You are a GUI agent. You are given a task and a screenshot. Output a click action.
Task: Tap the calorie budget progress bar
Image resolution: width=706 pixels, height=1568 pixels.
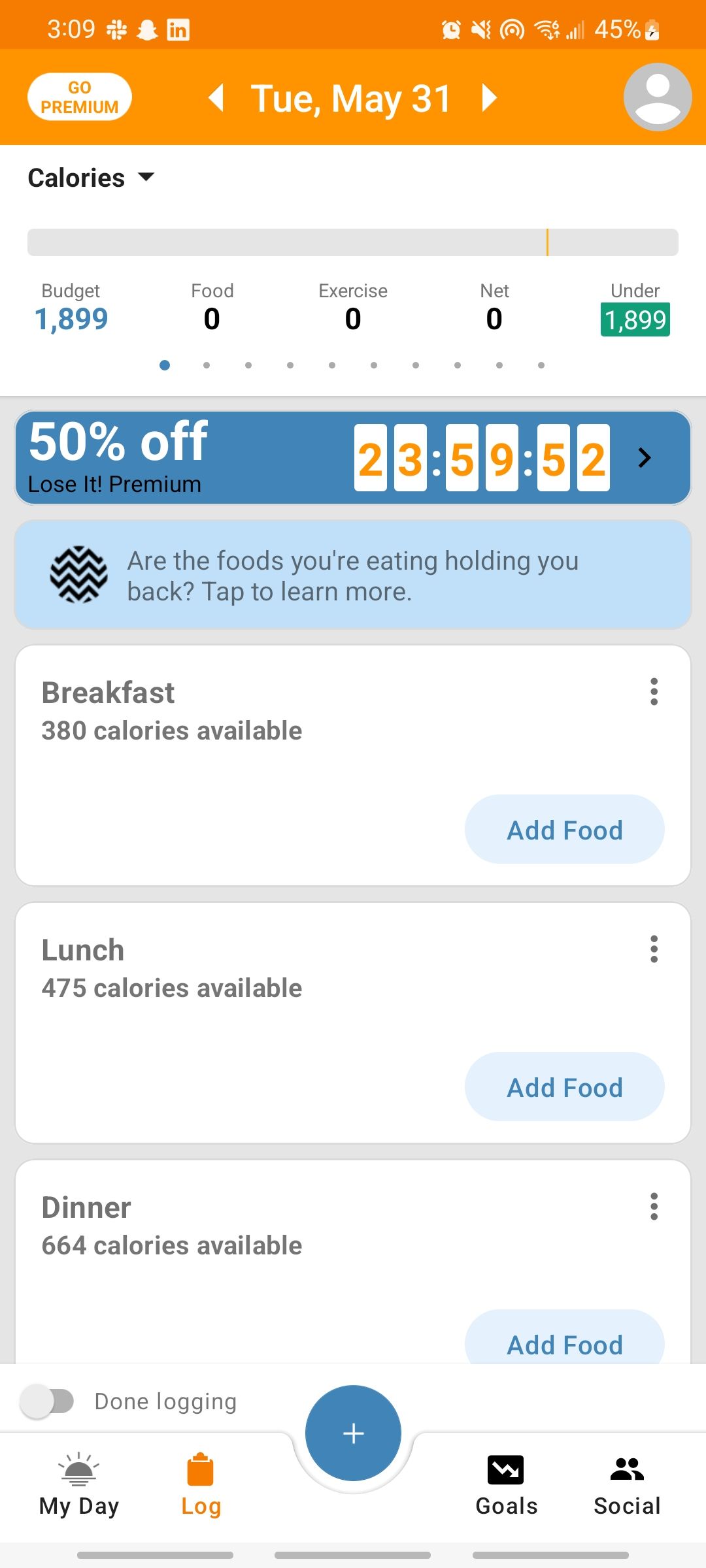[353, 242]
